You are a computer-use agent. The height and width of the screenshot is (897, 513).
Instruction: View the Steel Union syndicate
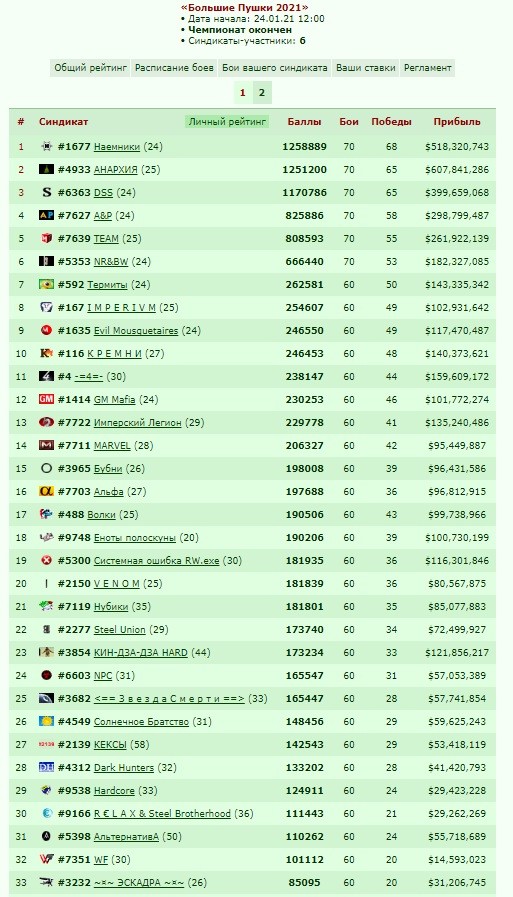120,629
